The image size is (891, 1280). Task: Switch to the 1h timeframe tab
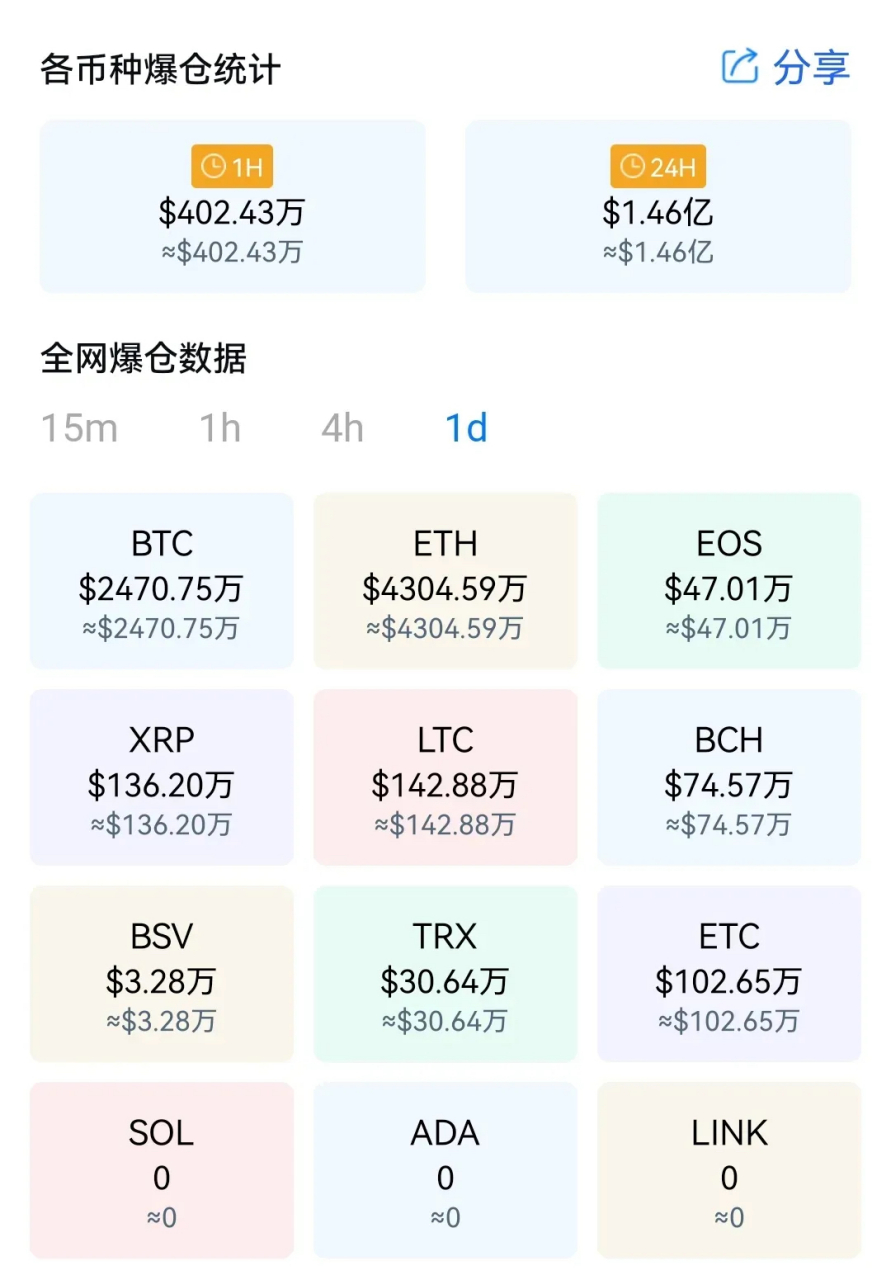pos(219,428)
